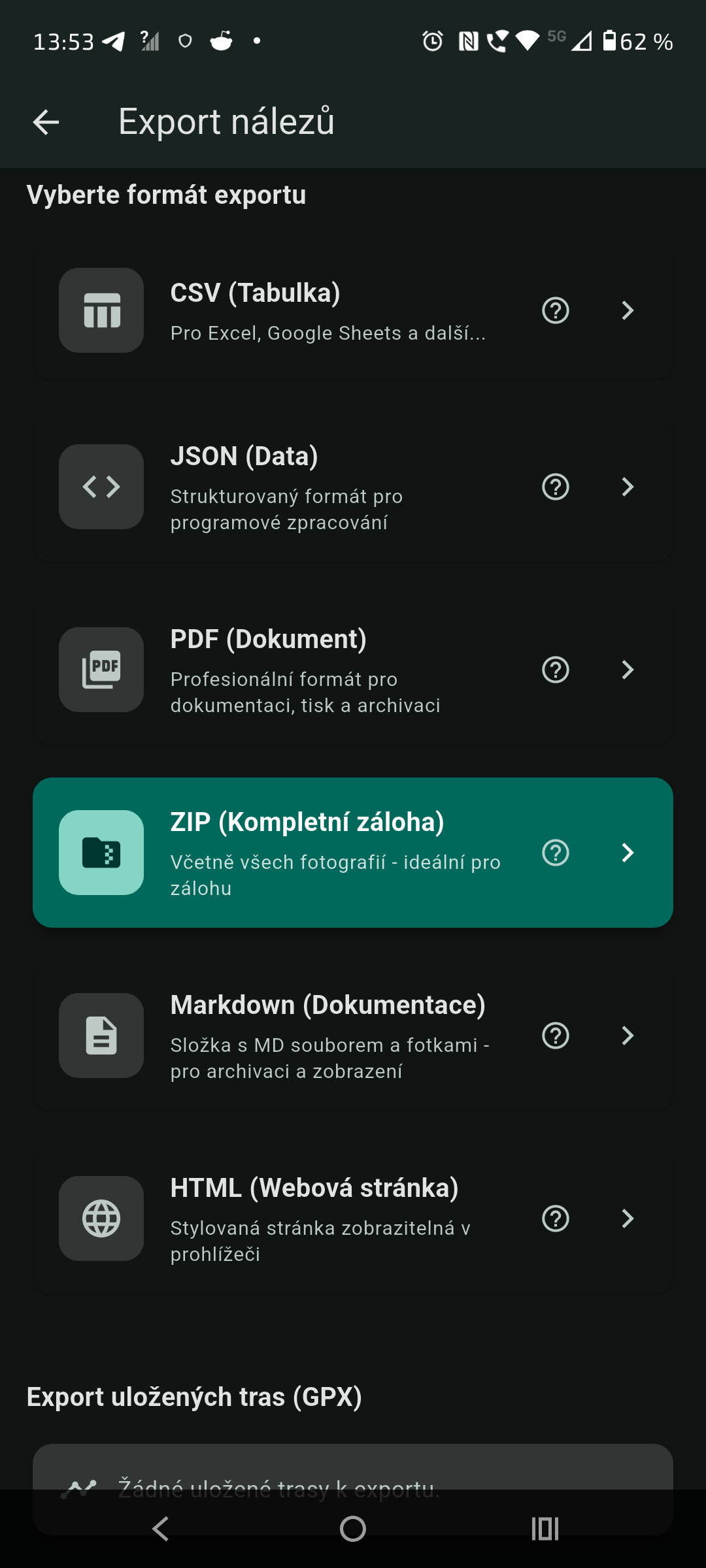Tap the help icon on ZIP backup
706x1568 pixels.
click(x=556, y=853)
